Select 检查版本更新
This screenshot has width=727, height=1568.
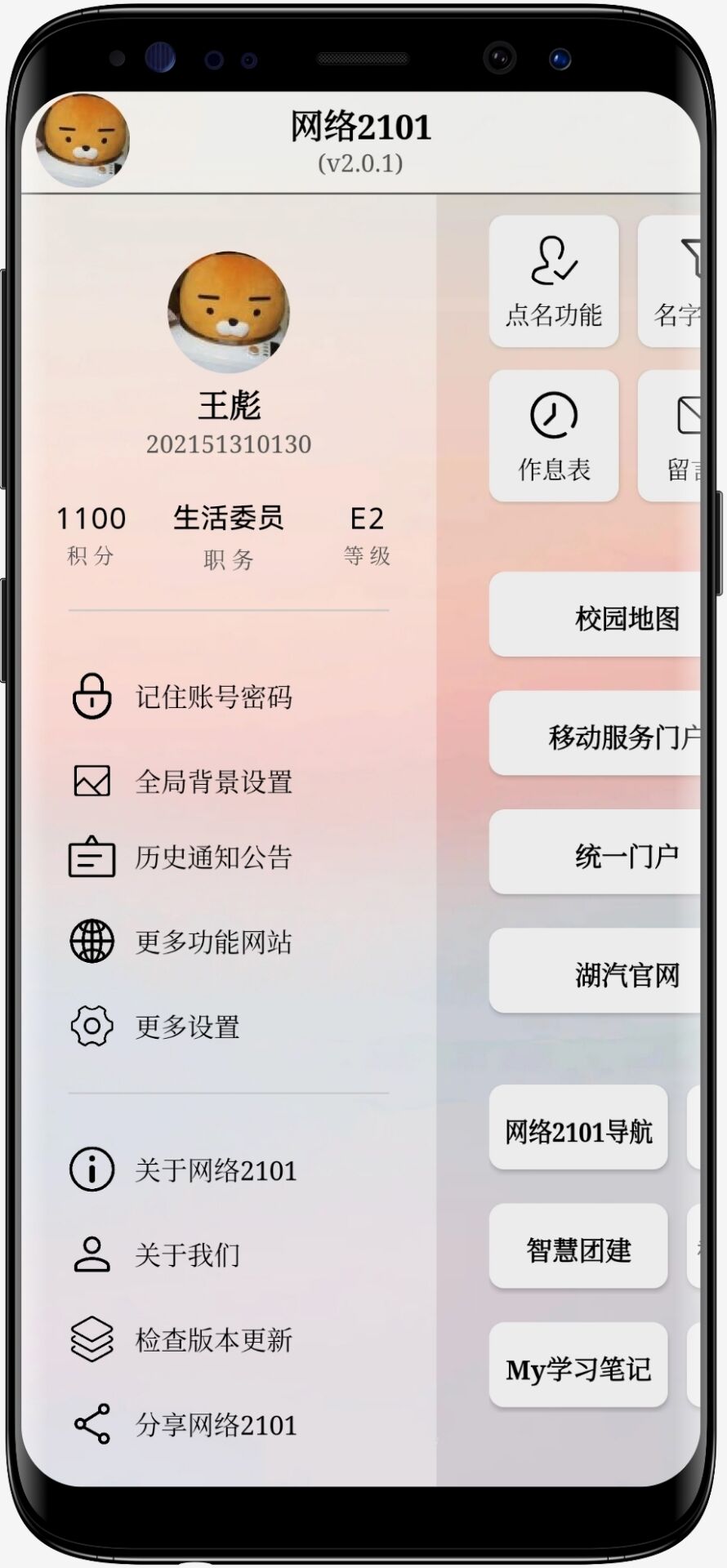[x=212, y=1340]
